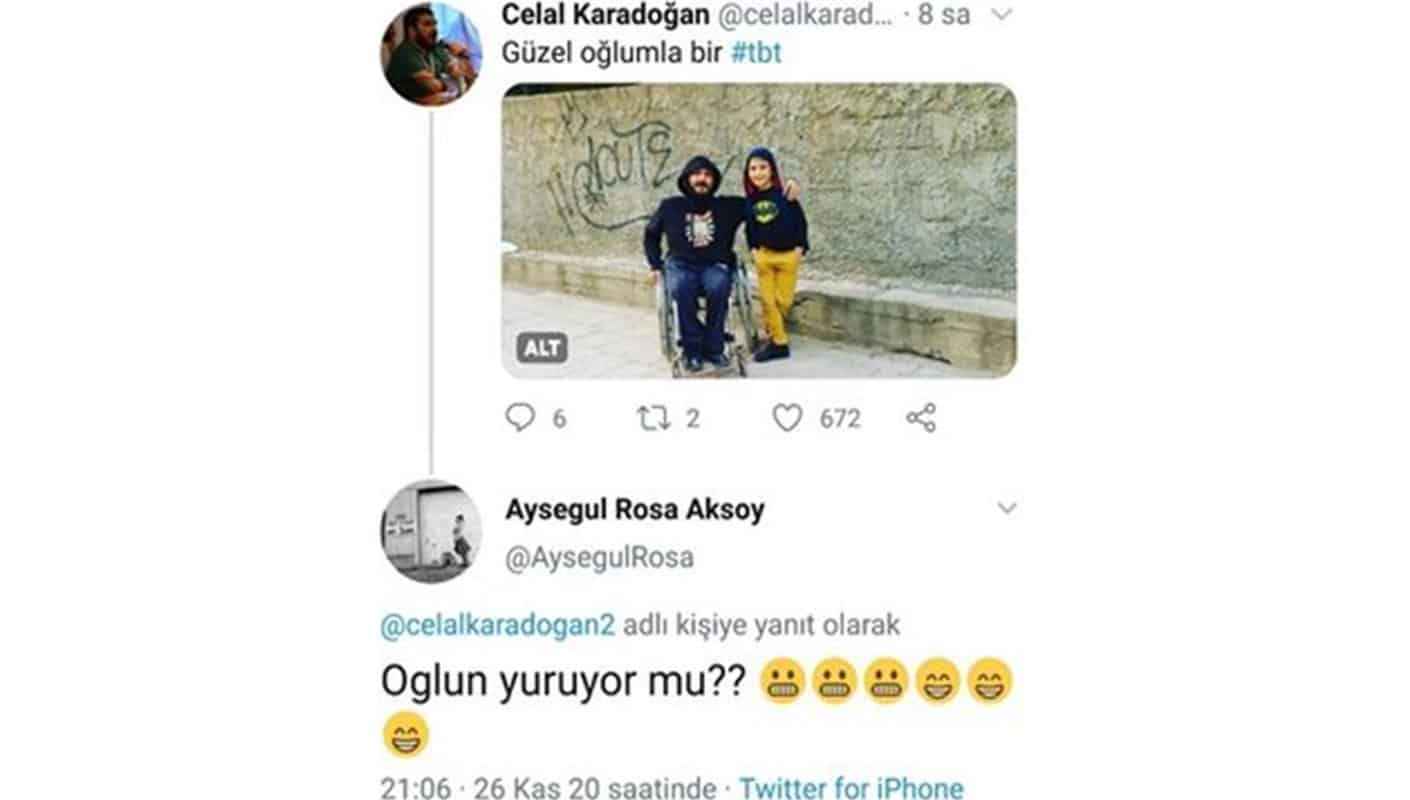Share Celal Karadoğan's tweet

click(921, 418)
